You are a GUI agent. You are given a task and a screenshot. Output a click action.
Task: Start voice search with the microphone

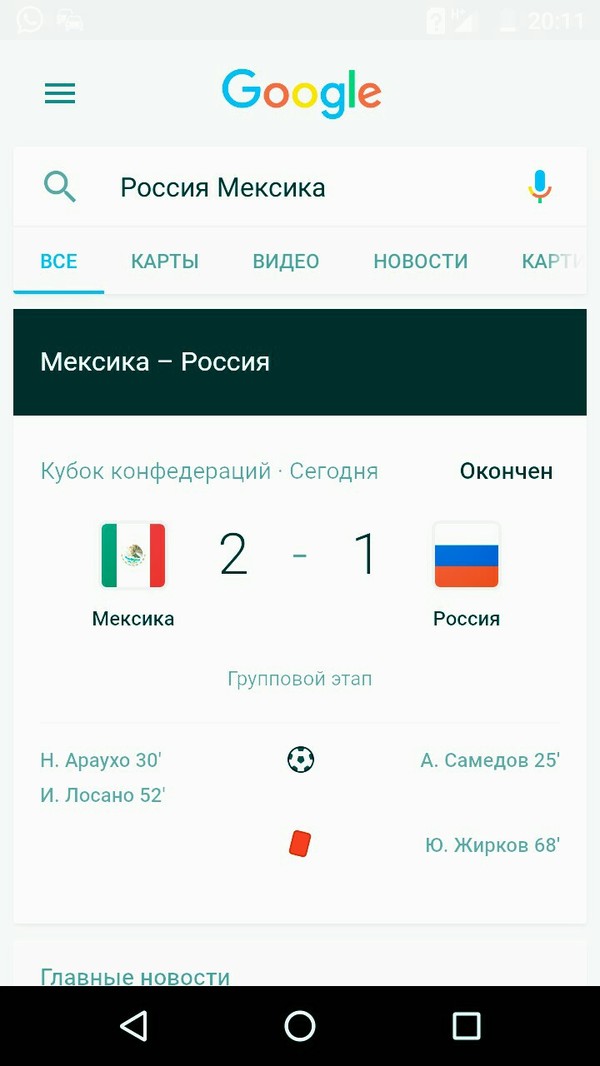pos(539,187)
